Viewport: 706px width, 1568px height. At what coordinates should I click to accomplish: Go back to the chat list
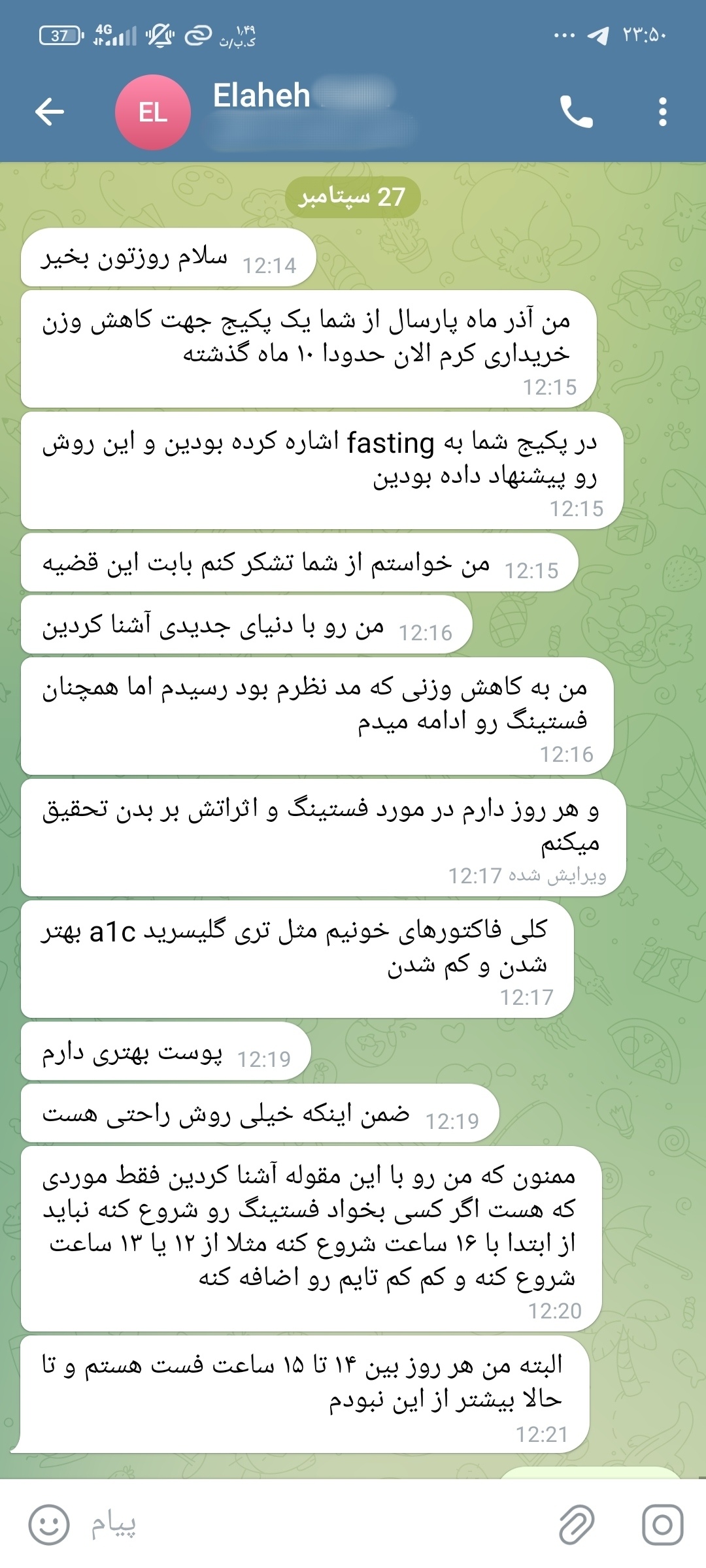[50, 112]
